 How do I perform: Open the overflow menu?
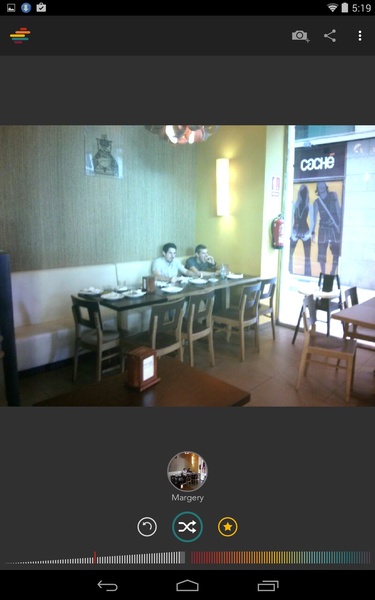360,36
